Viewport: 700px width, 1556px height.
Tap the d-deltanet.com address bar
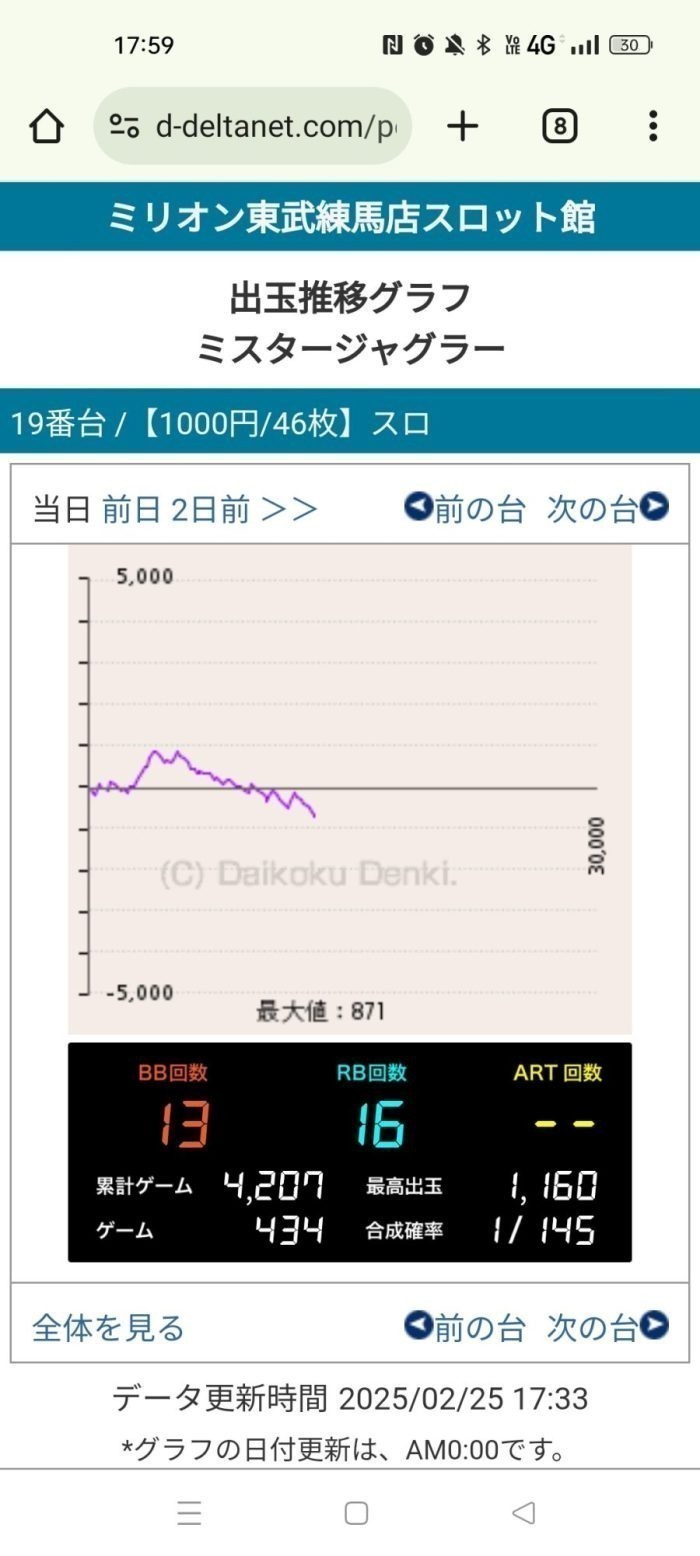tap(253, 127)
